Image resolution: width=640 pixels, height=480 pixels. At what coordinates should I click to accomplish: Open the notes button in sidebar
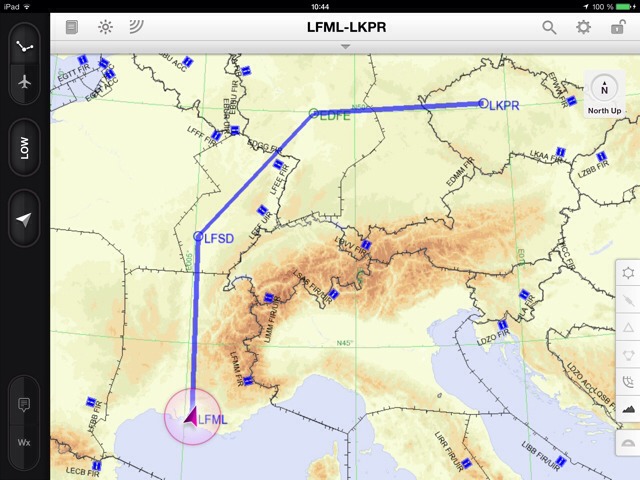point(24,404)
